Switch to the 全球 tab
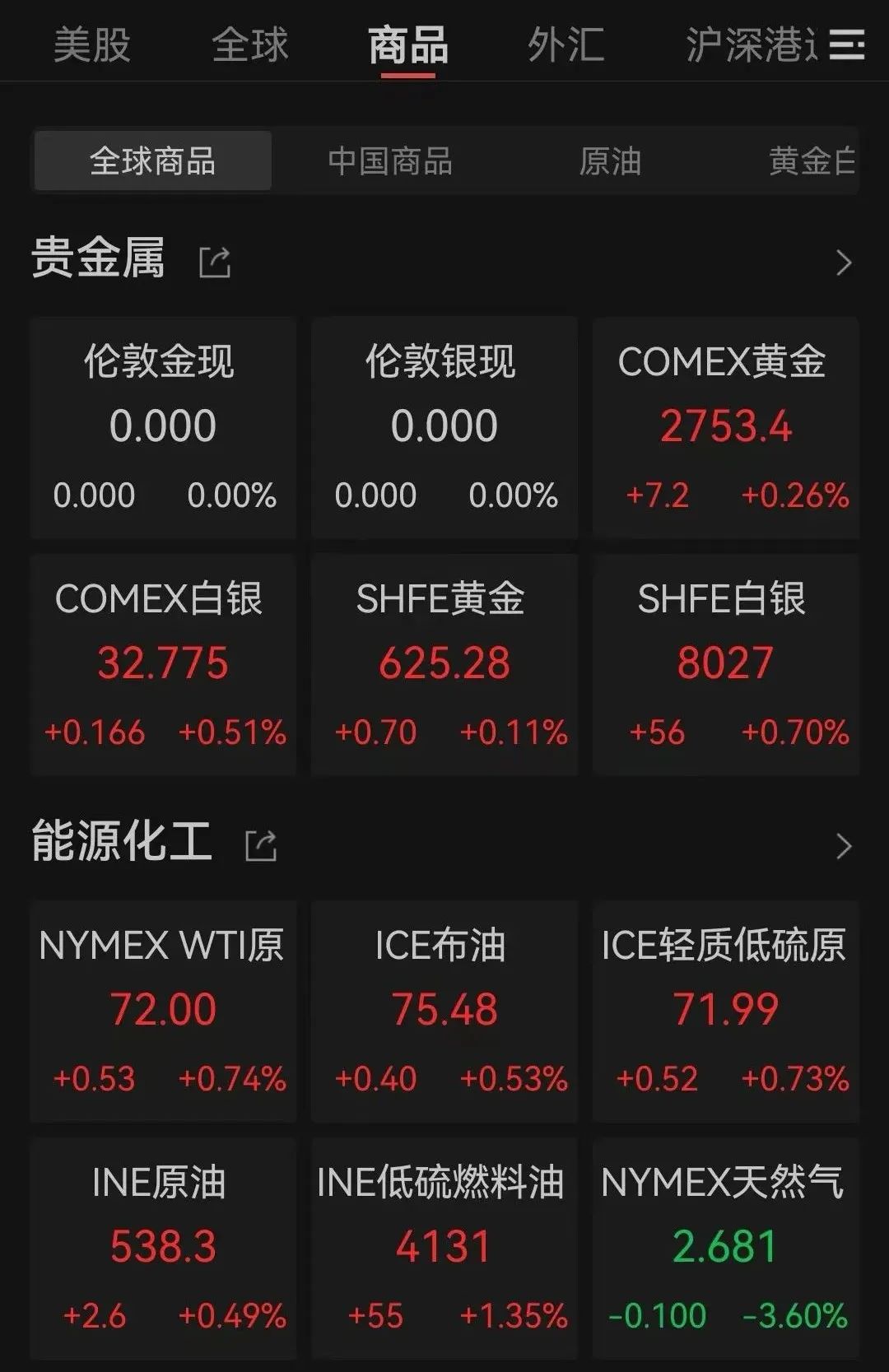Screen dimensions: 889x1372 click(250, 44)
